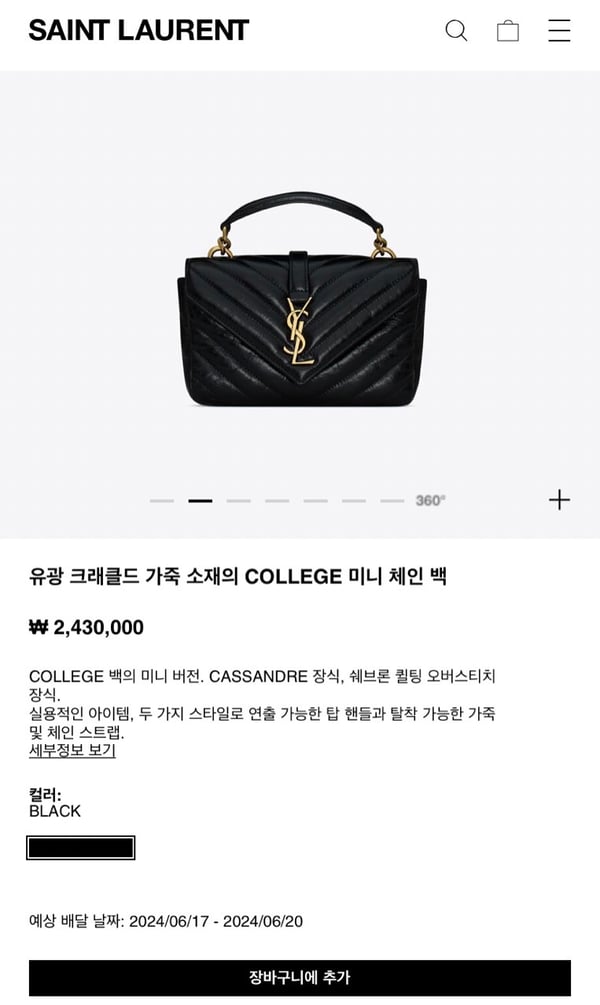The width and height of the screenshot is (600, 1005).
Task: Open the hamburger menu
Action: 559,31
